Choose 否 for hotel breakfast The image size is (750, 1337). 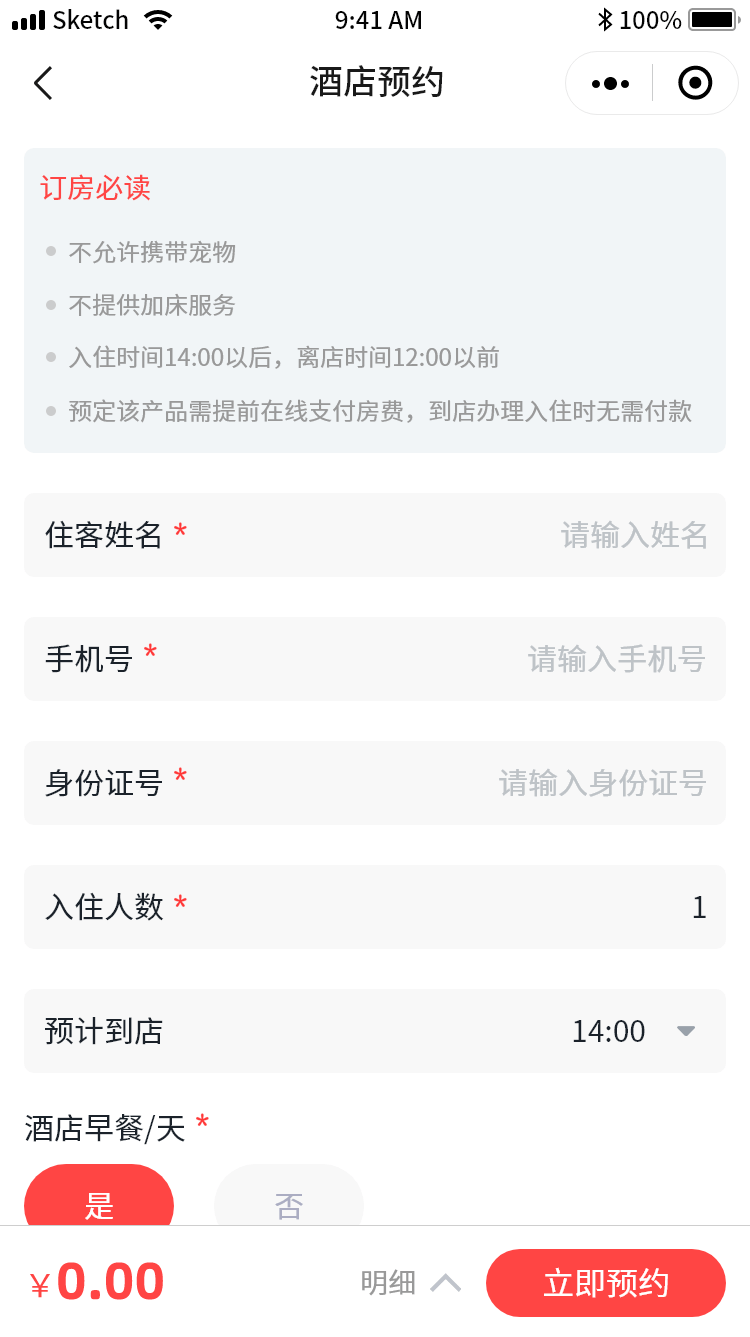tap(288, 1197)
